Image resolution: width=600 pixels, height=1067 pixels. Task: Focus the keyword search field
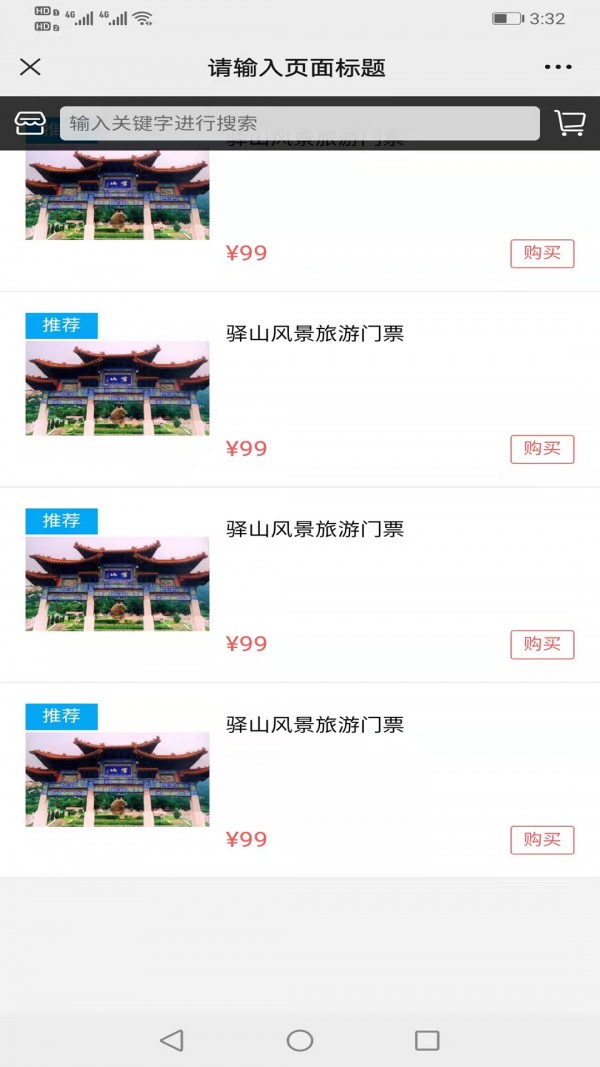click(x=300, y=123)
